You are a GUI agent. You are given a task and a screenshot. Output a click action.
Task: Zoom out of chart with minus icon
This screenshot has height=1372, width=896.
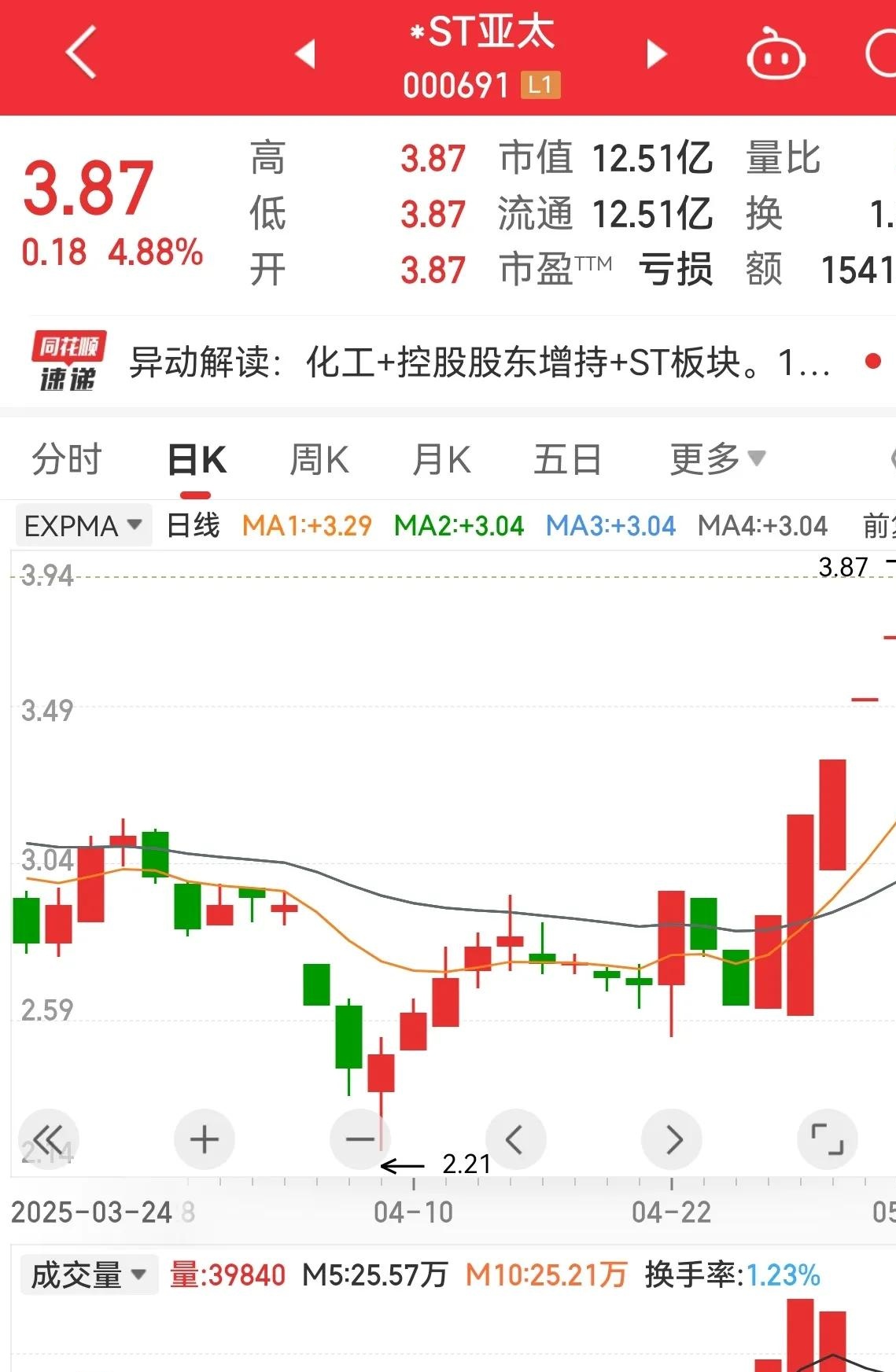(360, 1138)
